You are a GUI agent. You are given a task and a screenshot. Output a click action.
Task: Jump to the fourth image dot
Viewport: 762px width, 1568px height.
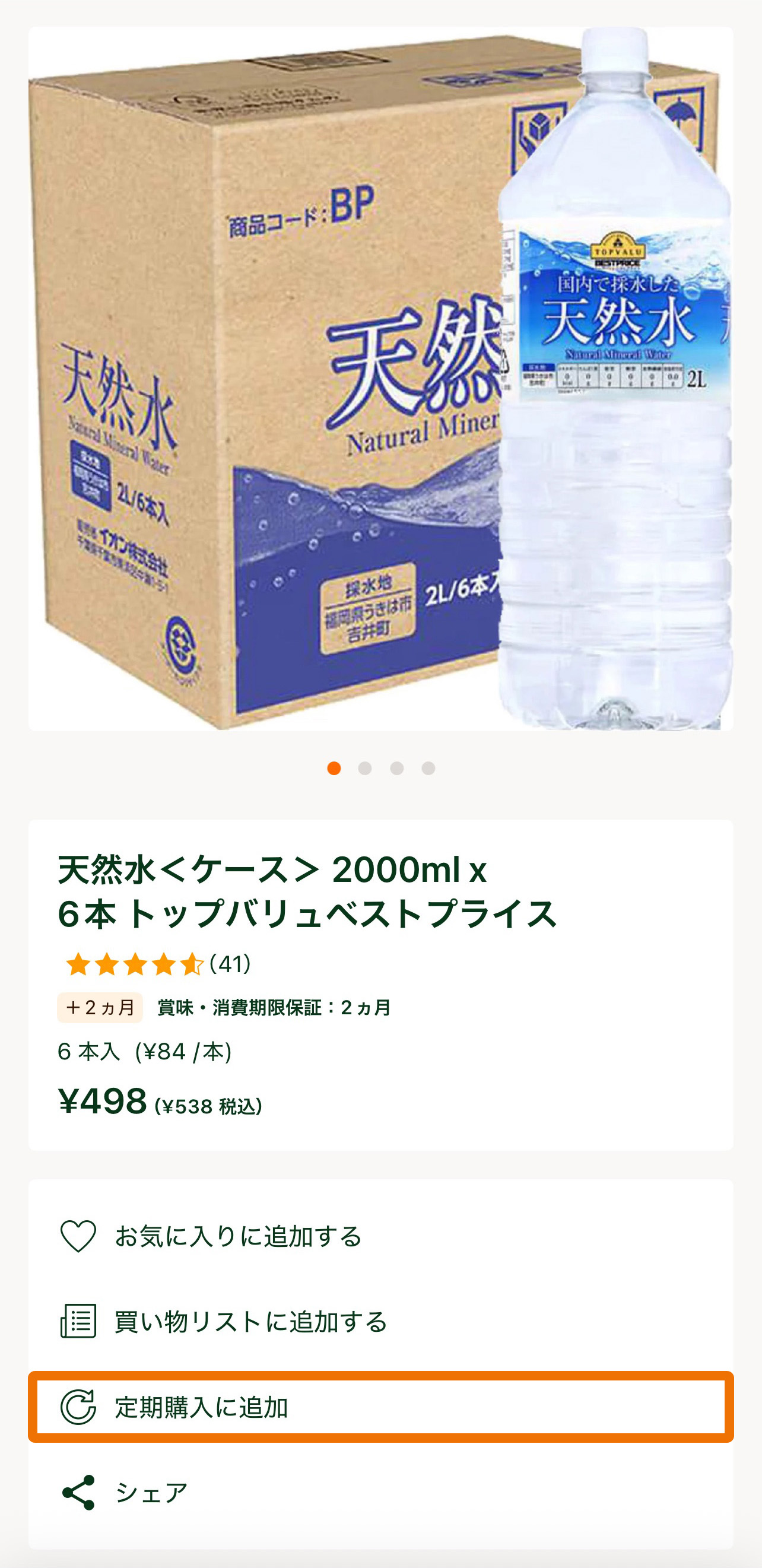point(428,768)
